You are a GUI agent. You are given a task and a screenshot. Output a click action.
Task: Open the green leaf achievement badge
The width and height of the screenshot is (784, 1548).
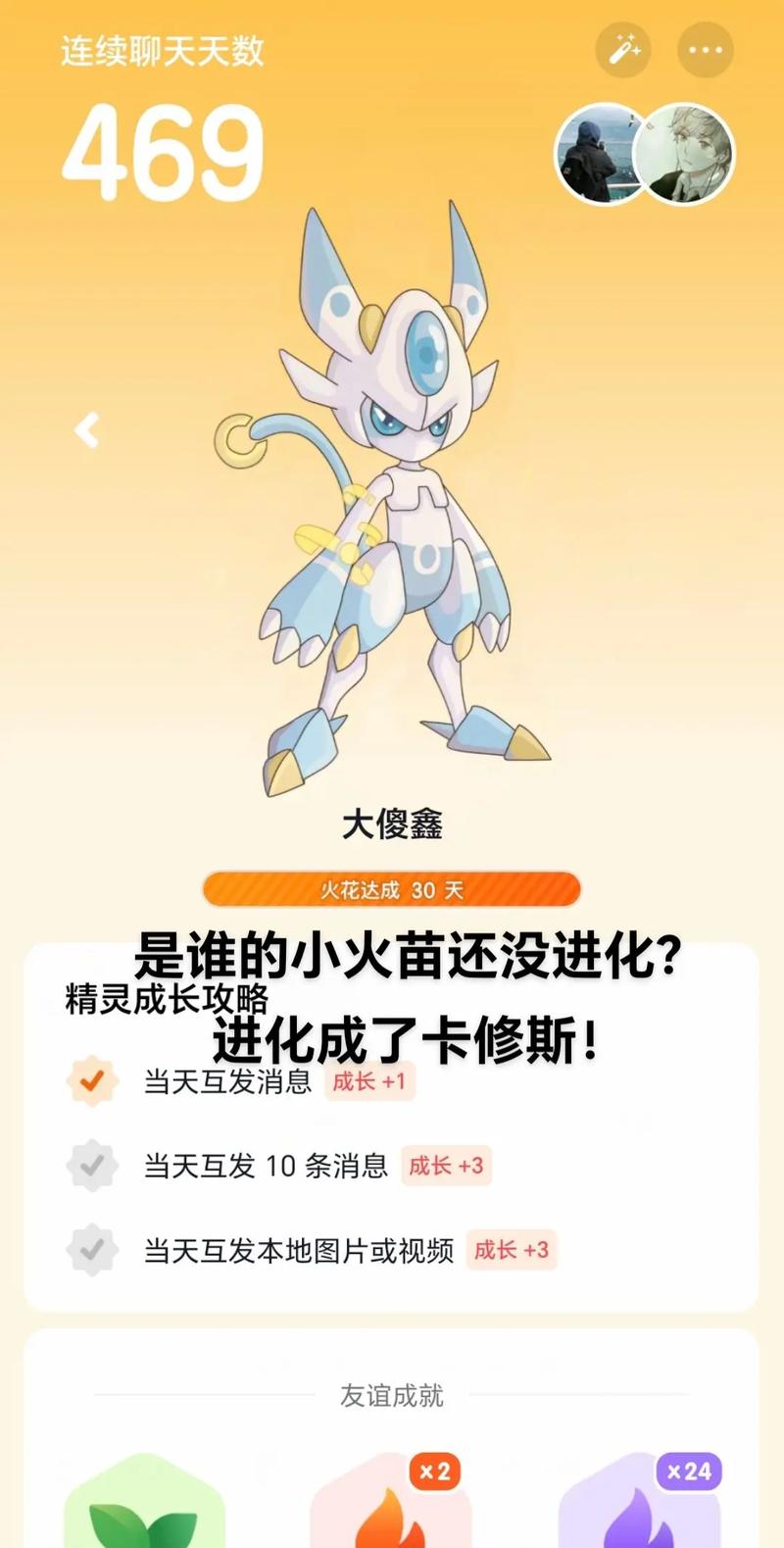[x=144, y=1505]
